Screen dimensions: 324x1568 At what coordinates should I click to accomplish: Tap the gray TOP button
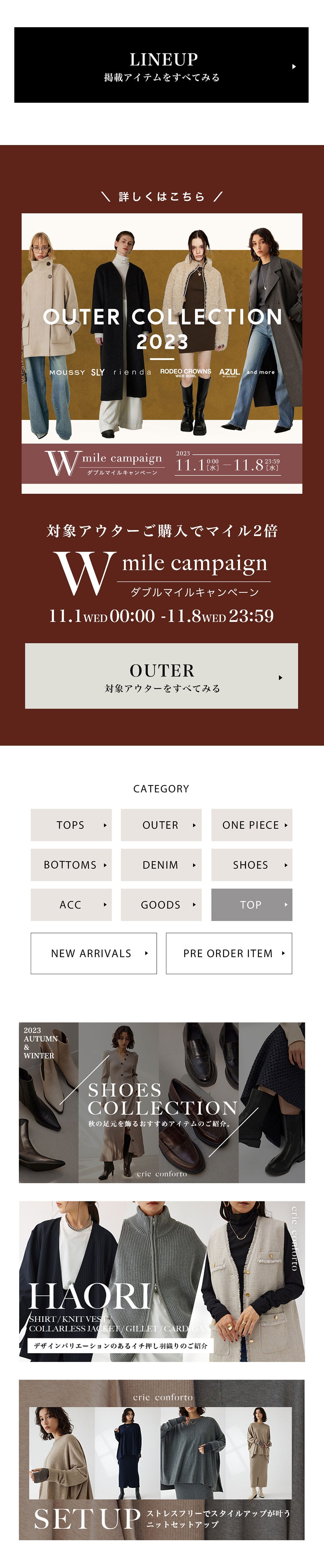coord(252,905)
